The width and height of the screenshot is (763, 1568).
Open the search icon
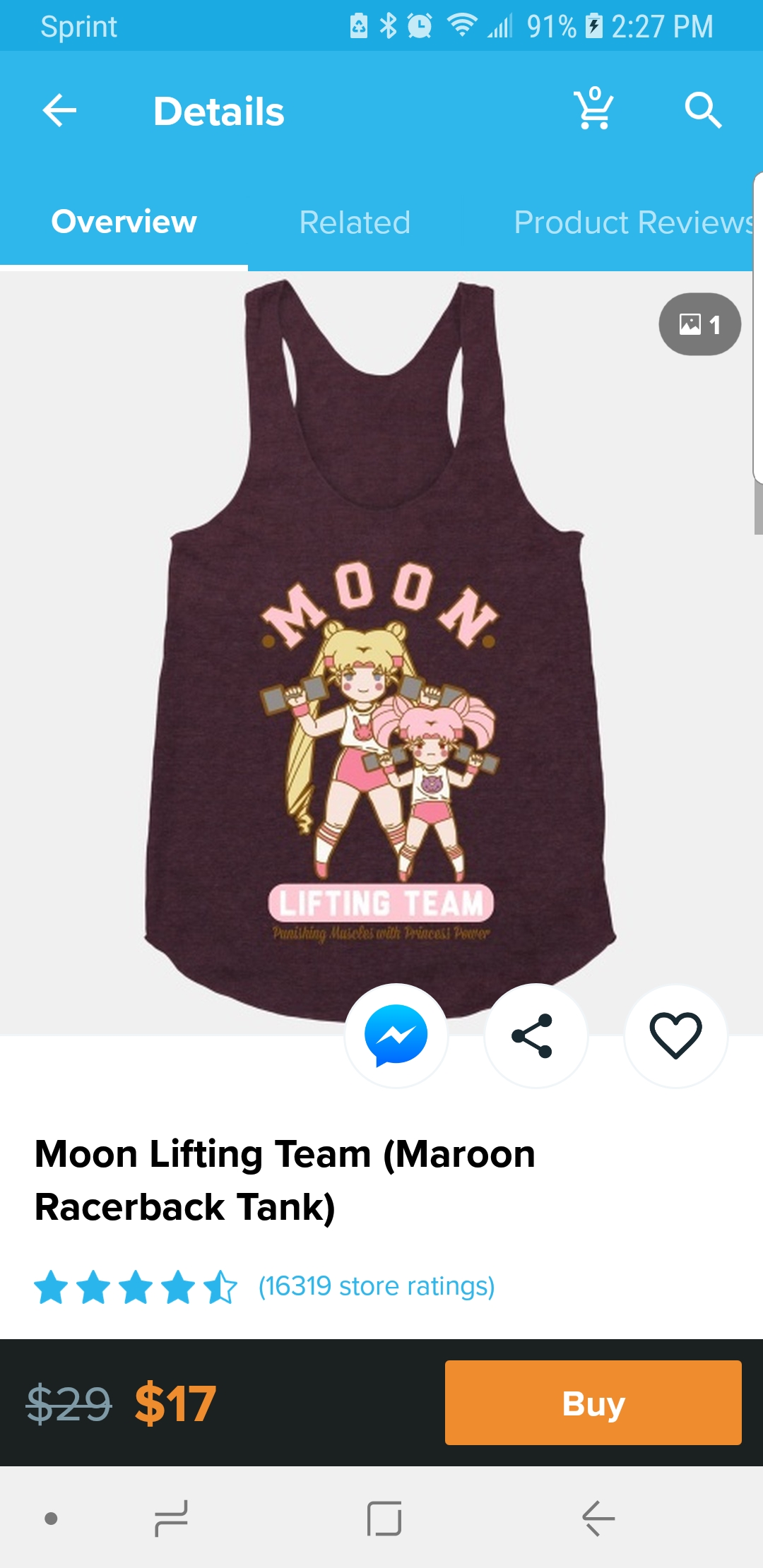pyautogui.click(x=703, y=111)
